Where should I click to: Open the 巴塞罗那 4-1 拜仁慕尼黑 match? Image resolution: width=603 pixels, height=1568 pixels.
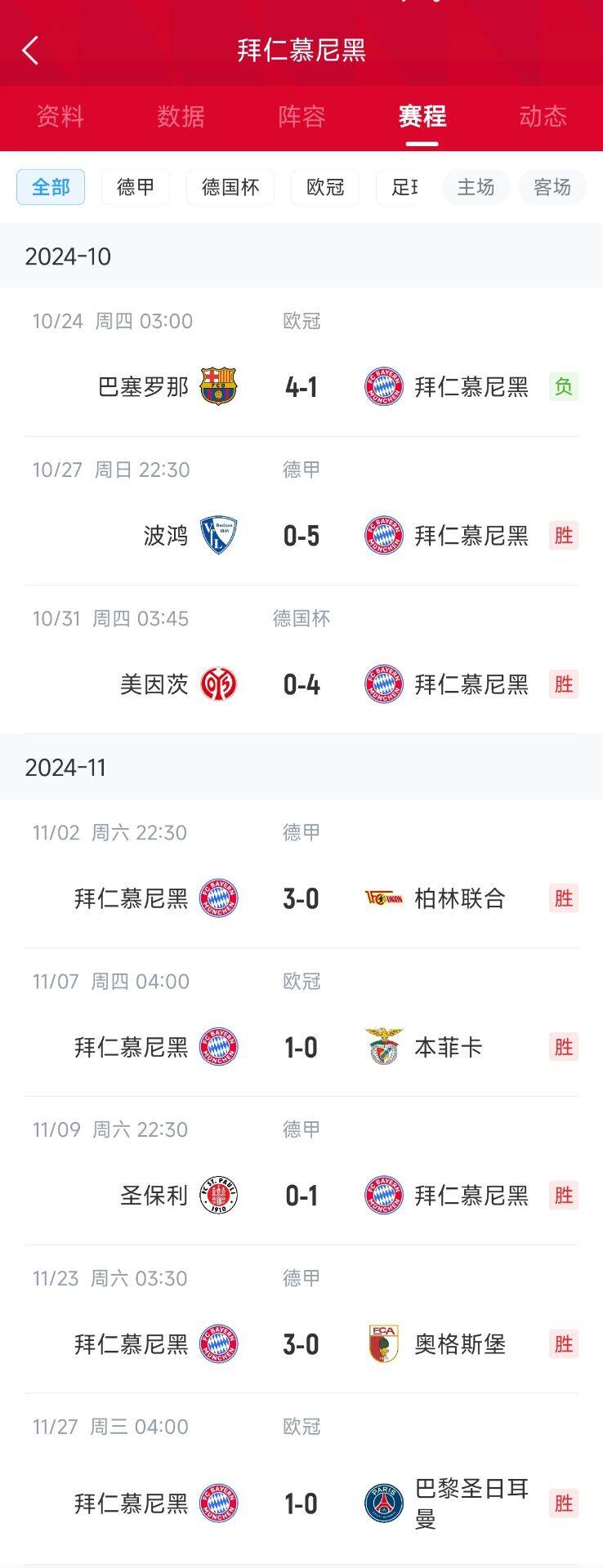point(301,386)
